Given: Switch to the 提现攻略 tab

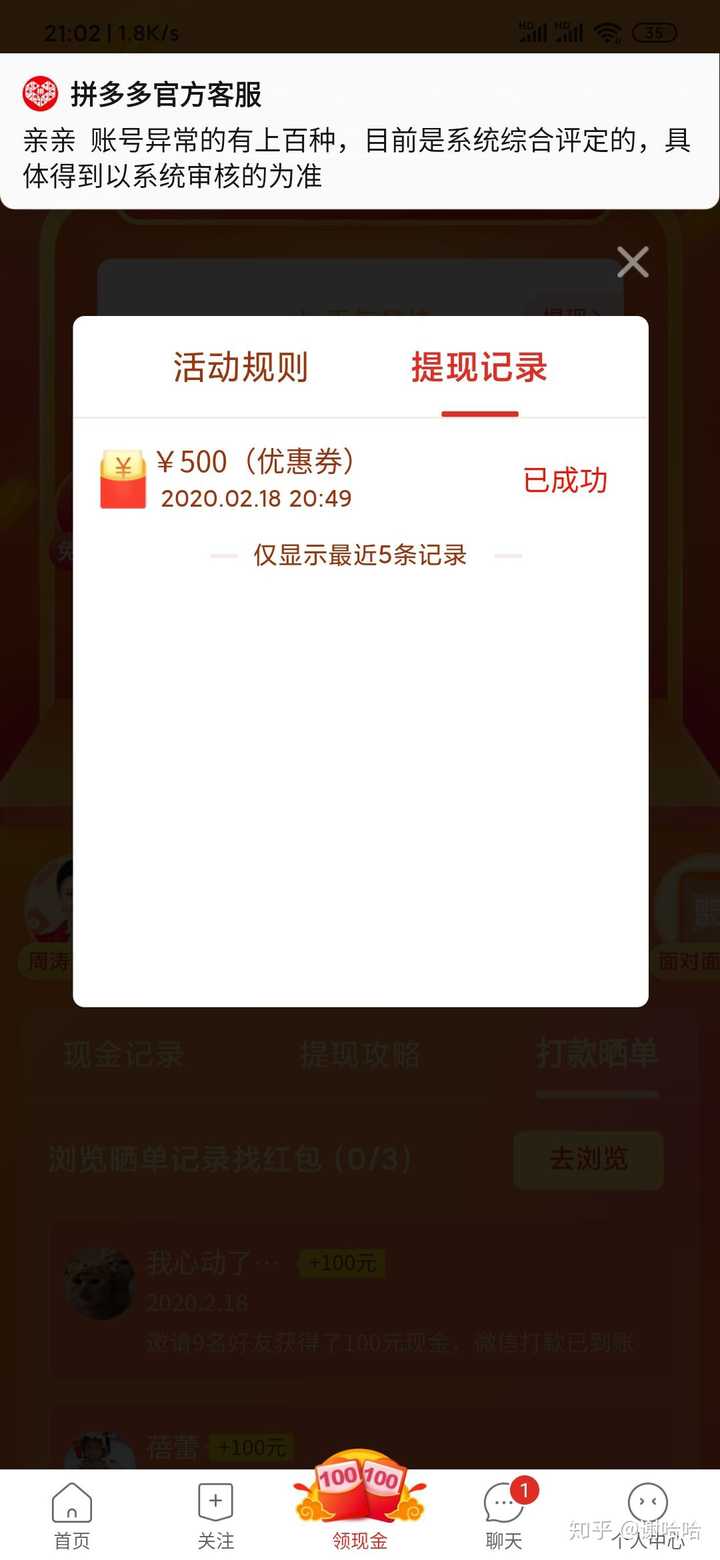Looking at the screenshot, I should 360,1053.
